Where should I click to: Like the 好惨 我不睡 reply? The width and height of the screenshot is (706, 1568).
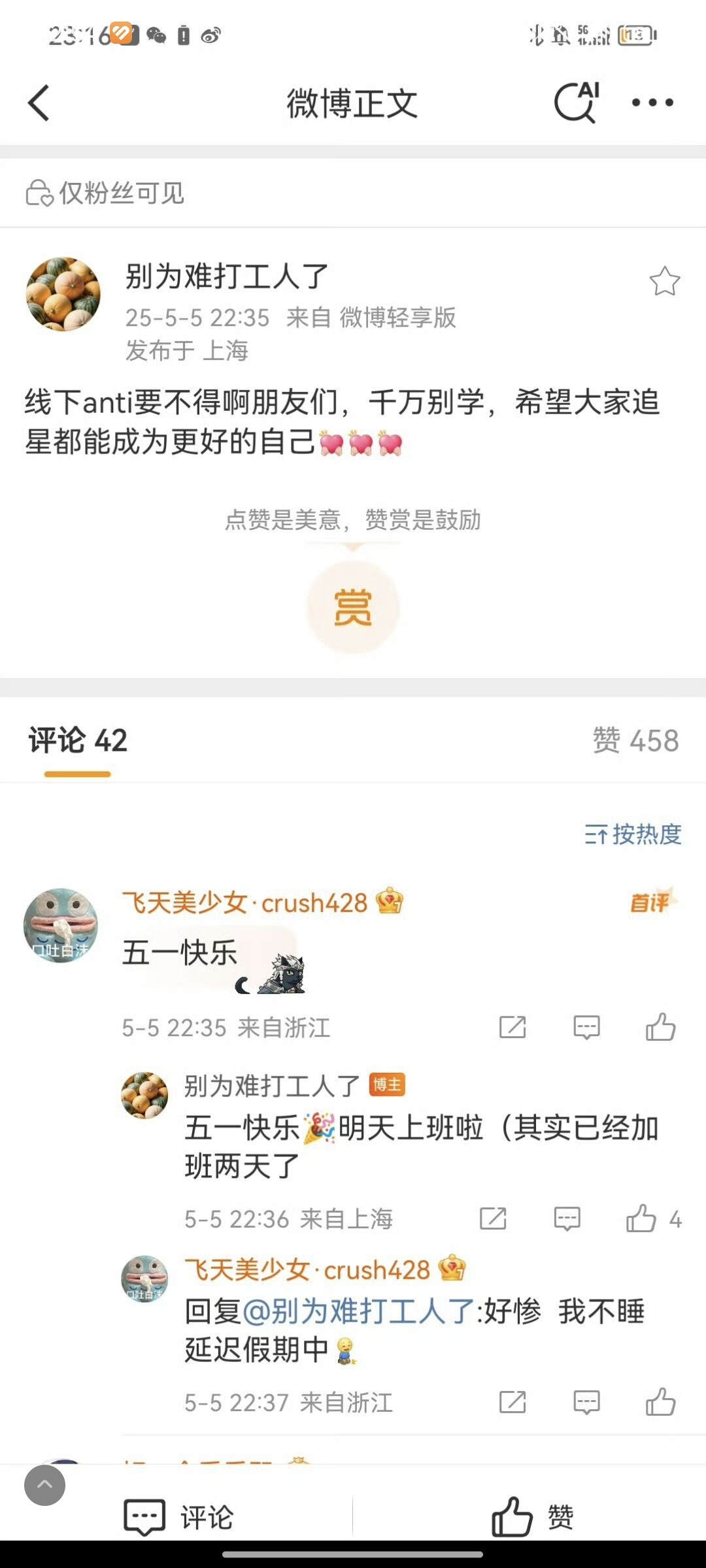660,1402
